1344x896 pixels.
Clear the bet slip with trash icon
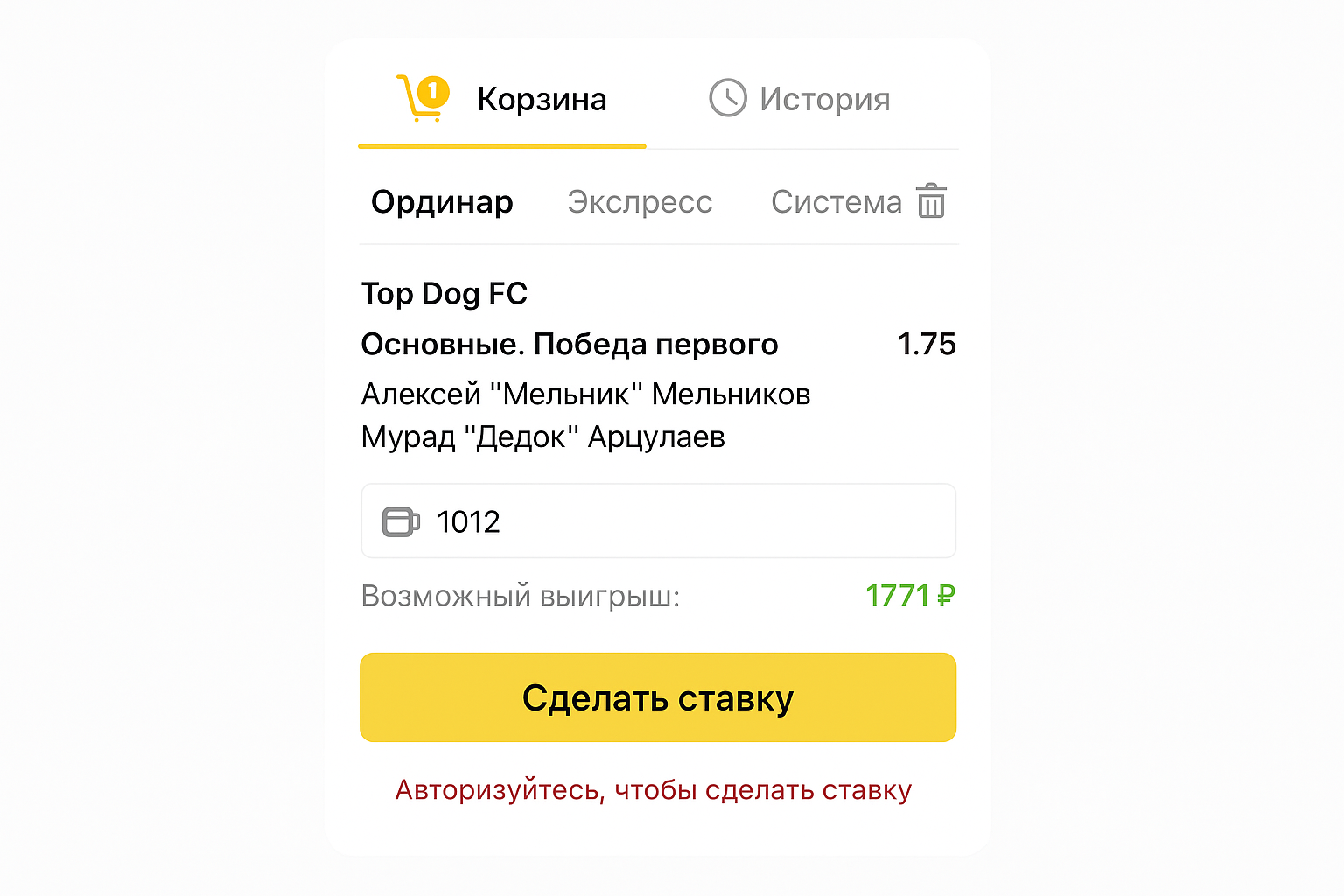931,201
